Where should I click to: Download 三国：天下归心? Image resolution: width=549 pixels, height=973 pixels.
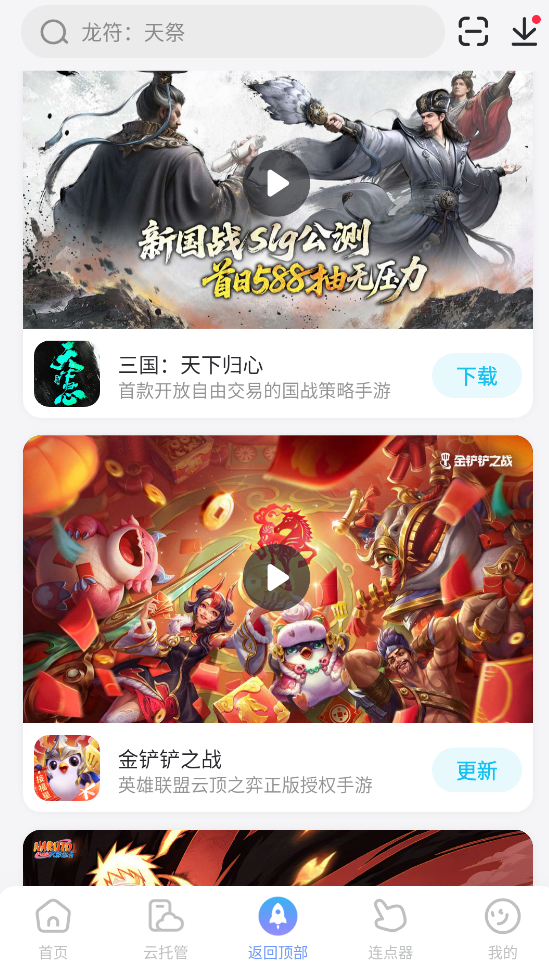tap(476, 376)
